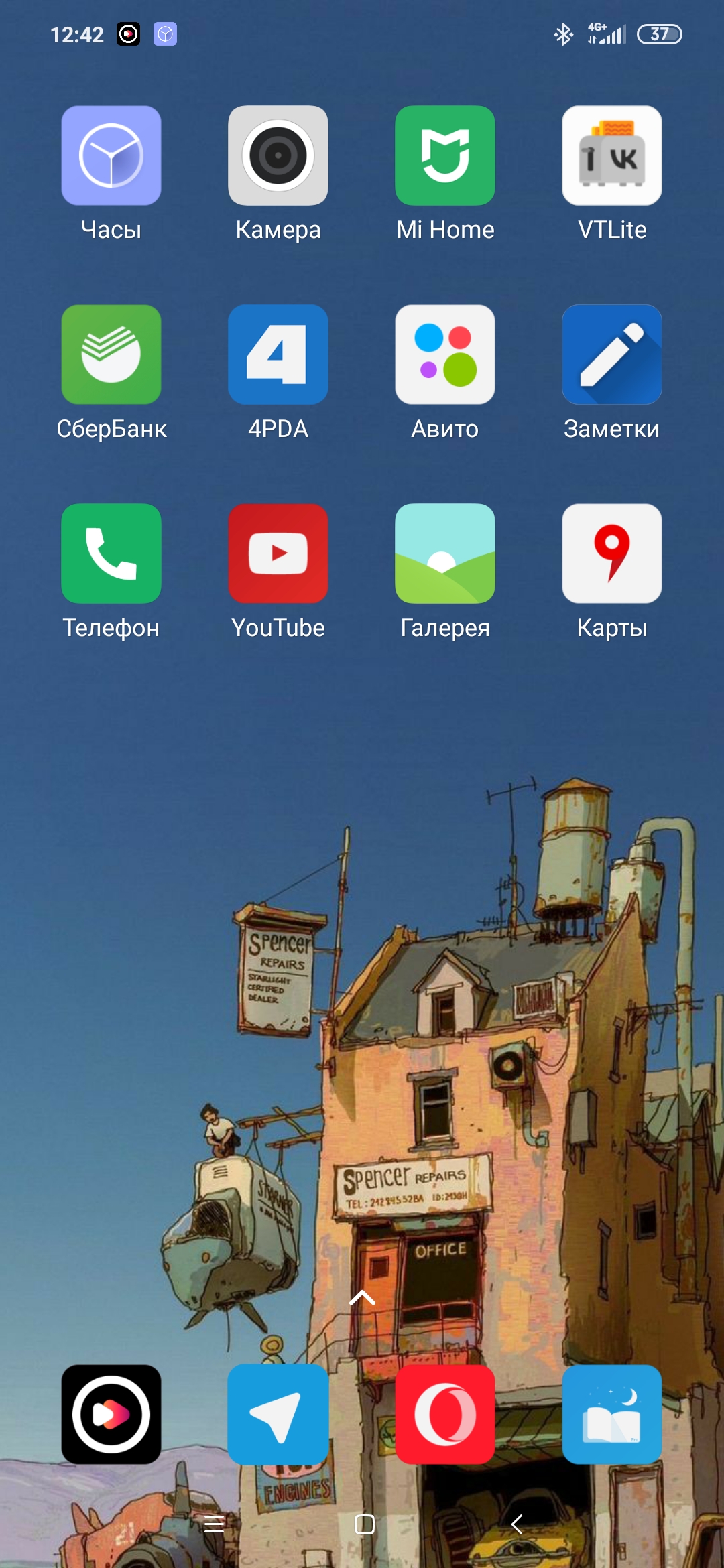Image resolution: width=724 pixels, height=1568 pixels.
Task: Launch Telegram from the dock
Action: coord(278,1415)
